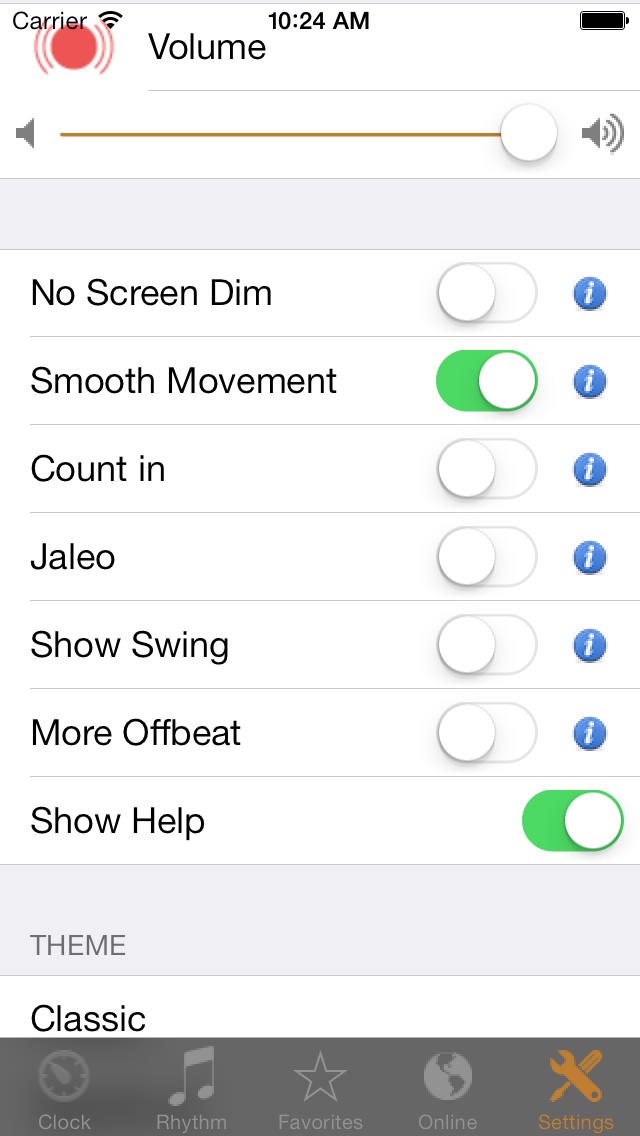
Task: Switch to the Clock tab
Action: tap(65, 1088)
